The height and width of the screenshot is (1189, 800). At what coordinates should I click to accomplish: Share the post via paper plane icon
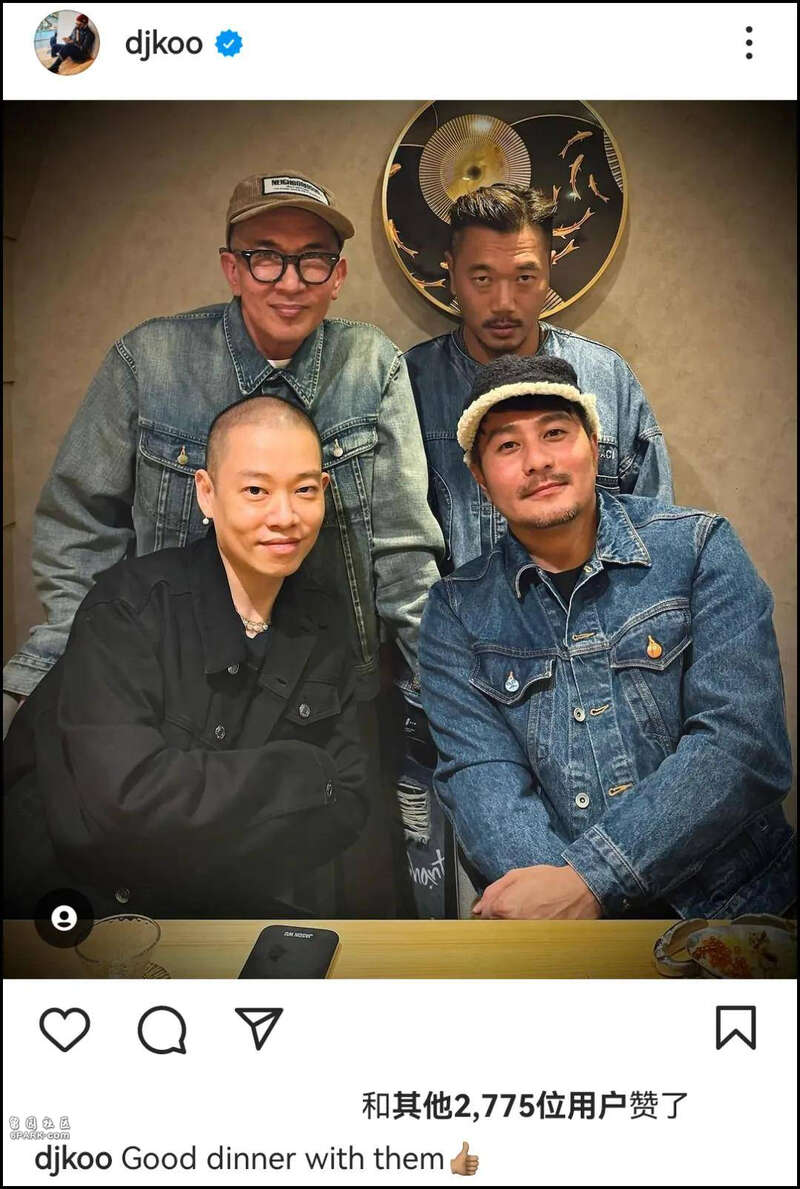(259, 1028)
